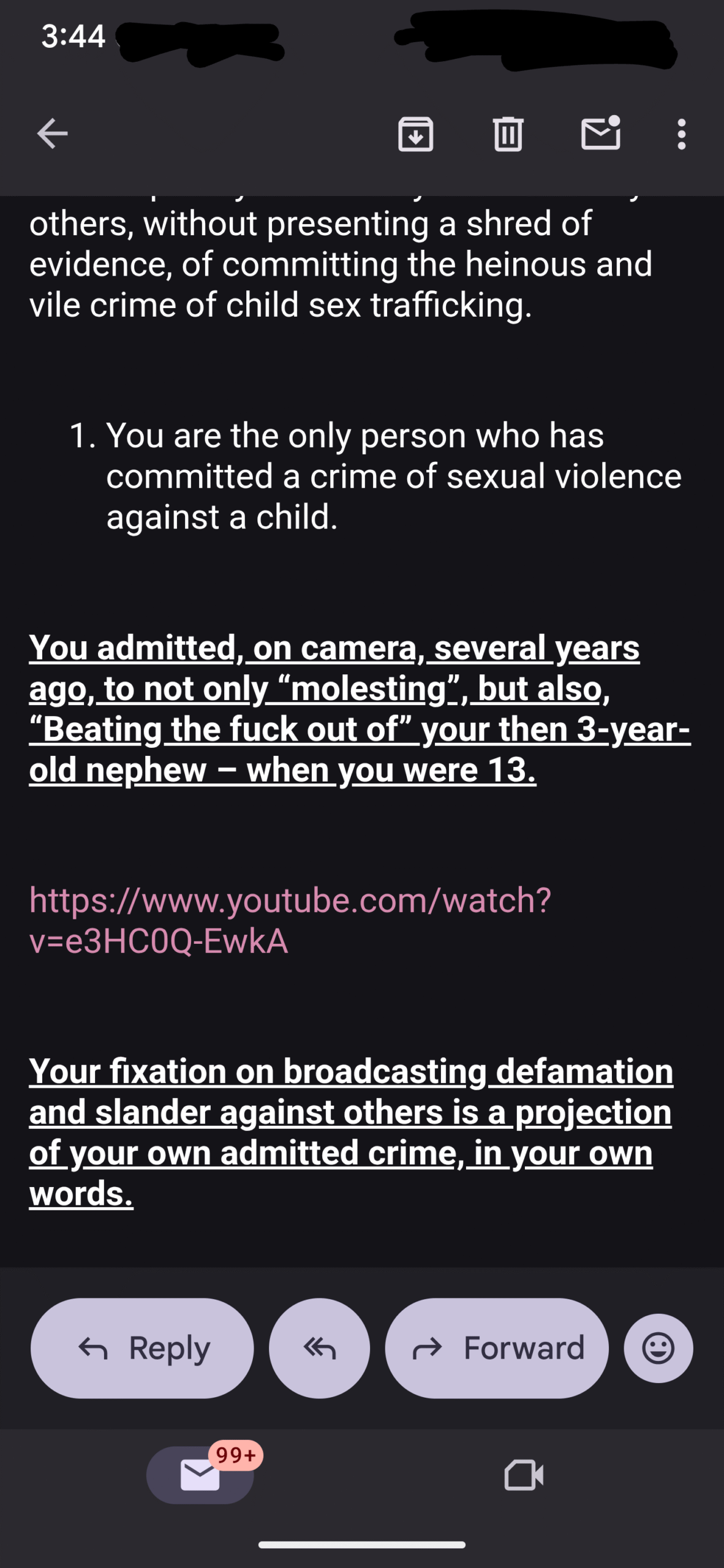Open the three-dot overflow menu
The width and height of the screenshot is (724, 1568).
[681, 134]
